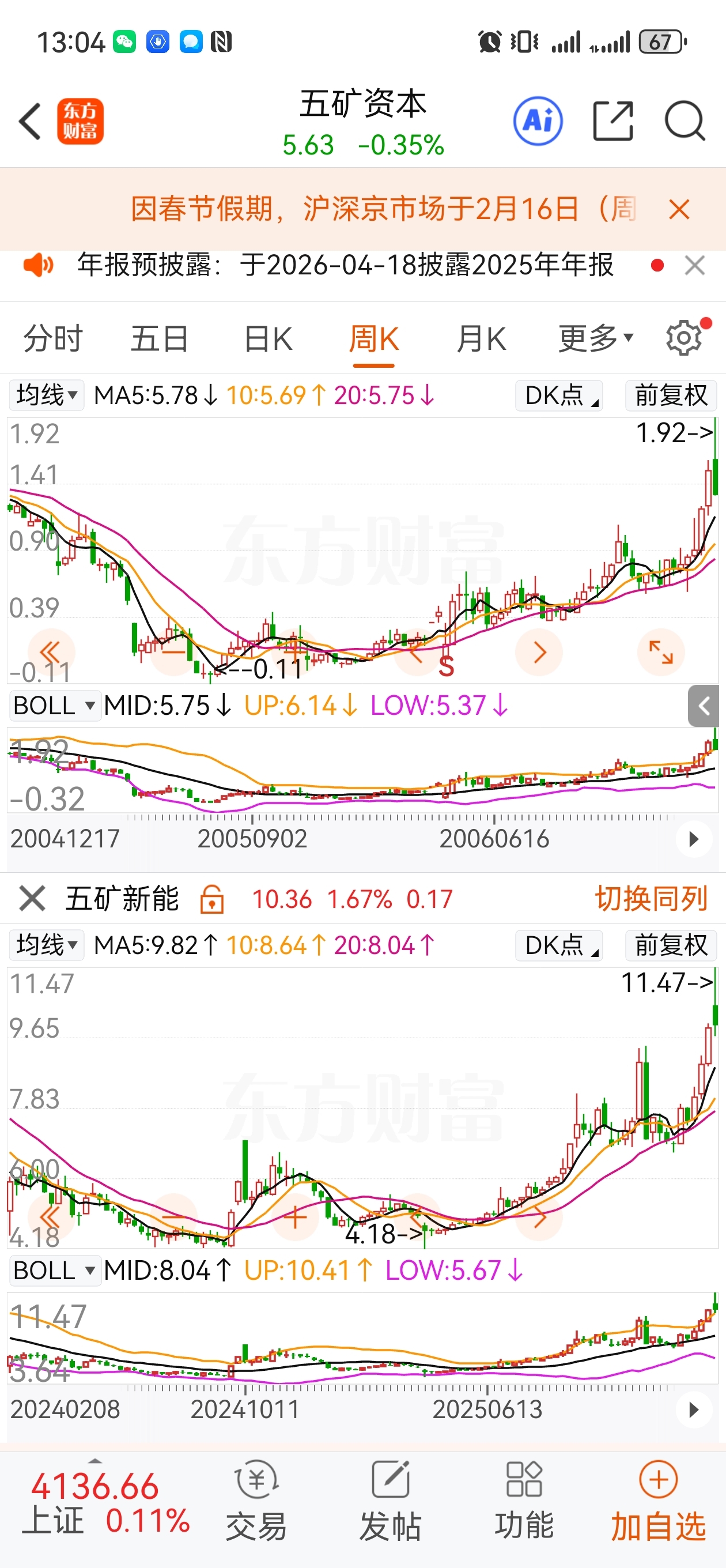Switch to the 分时 tab
Viewport: 726px width, 1568px height.
[53, 338]
